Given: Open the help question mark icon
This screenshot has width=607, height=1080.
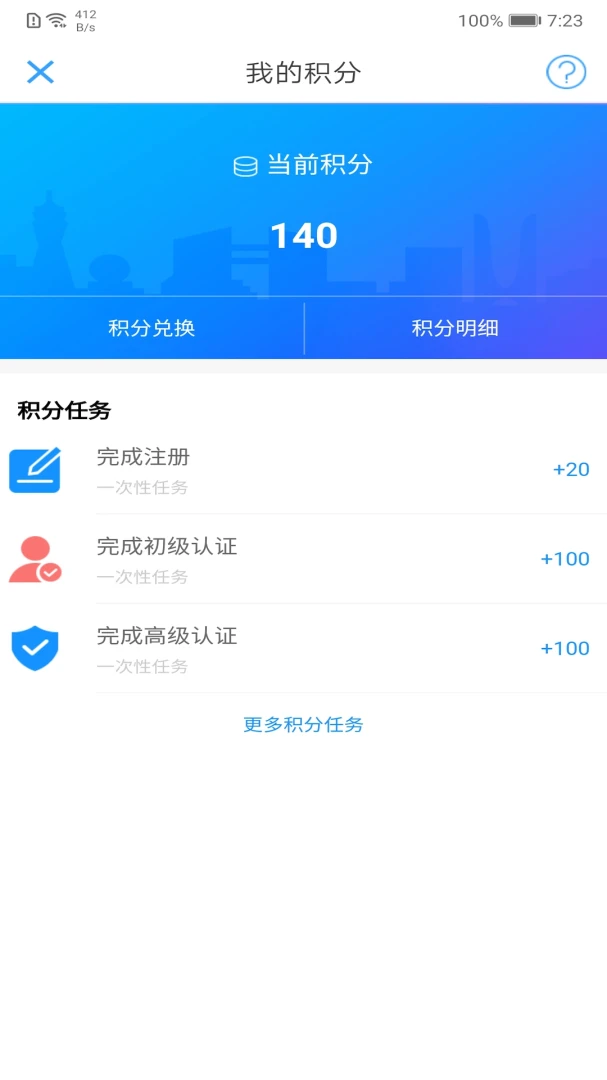Looking at the screenshot, I should coord(565,72).
